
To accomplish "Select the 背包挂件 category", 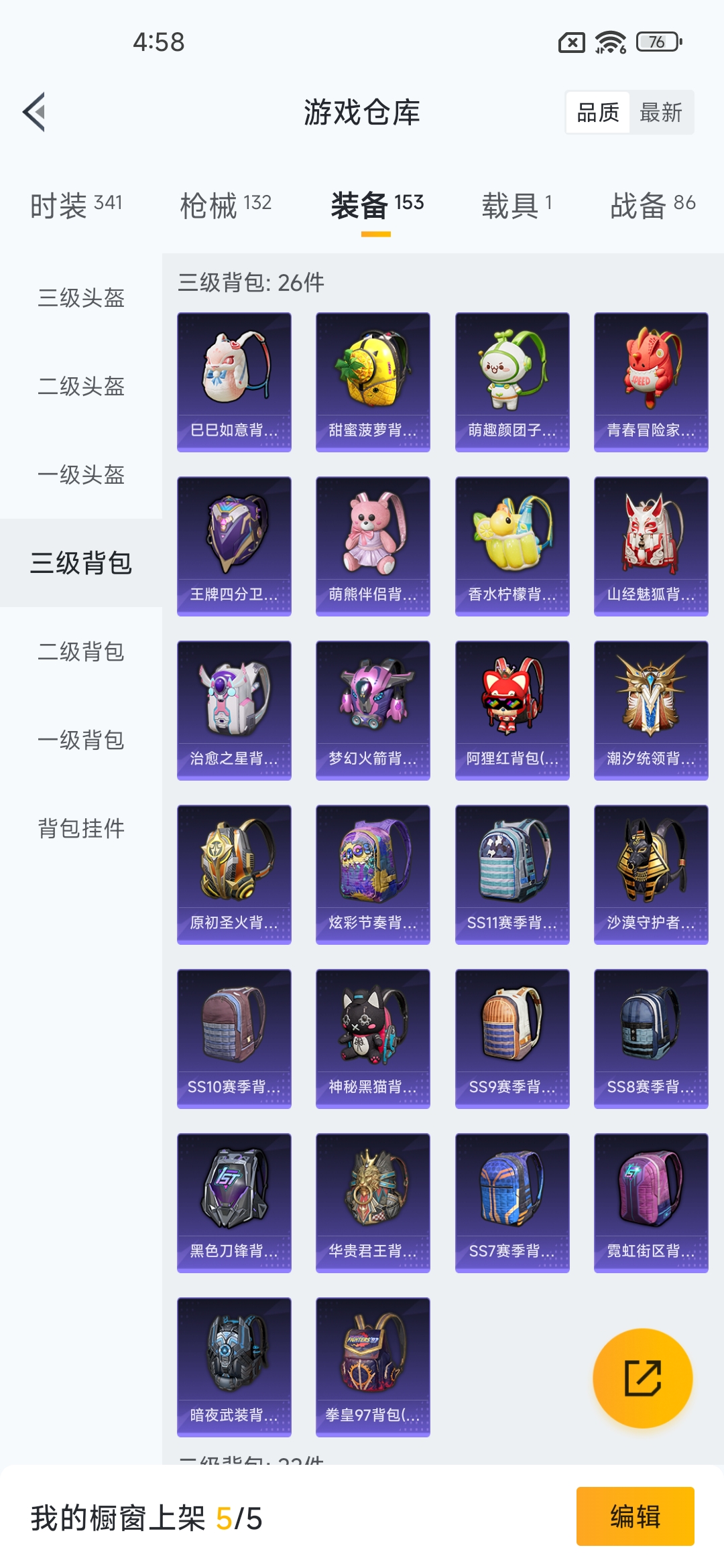I will pos(81,828).
